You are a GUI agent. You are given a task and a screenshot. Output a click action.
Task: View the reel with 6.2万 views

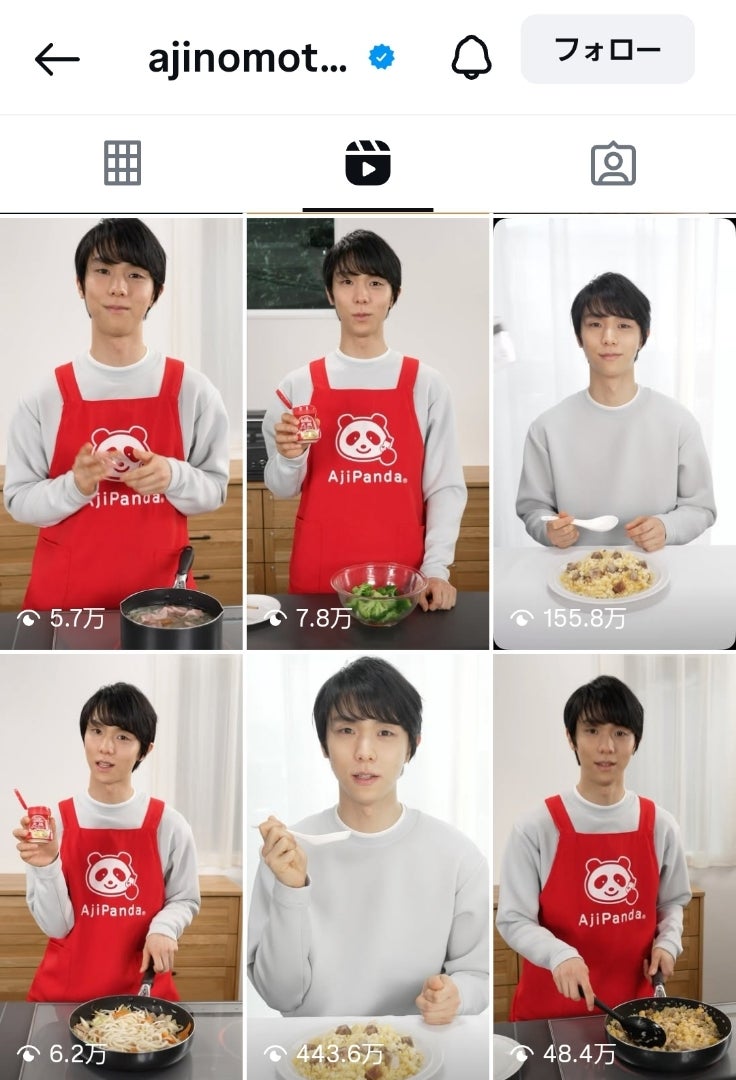pyautogui.click(x=121, y=866)
